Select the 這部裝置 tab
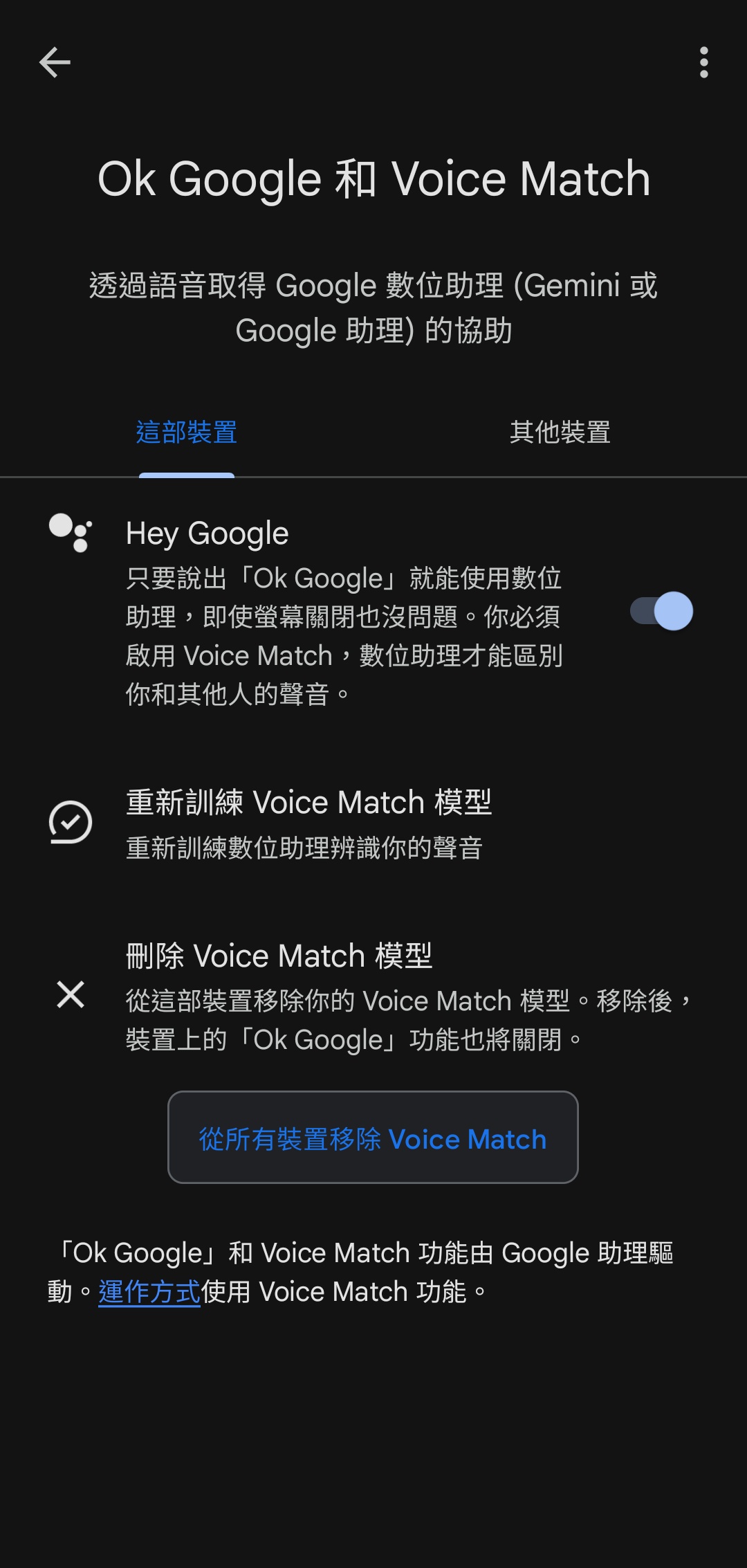Image resolution: width=747 pixels, height=1568 pixels. (x=187, y=432)
